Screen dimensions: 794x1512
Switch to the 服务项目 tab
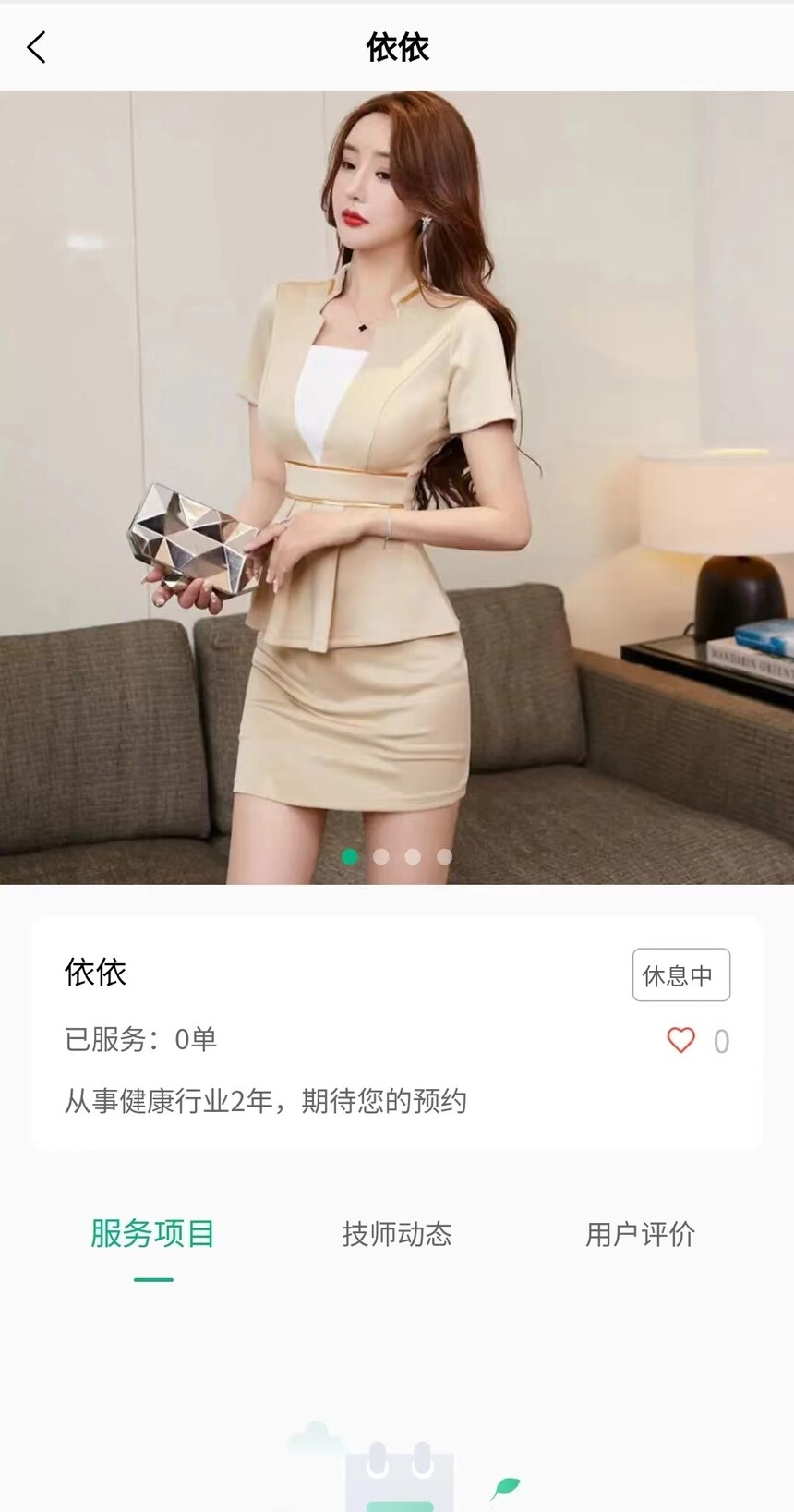pos(152,1234)
